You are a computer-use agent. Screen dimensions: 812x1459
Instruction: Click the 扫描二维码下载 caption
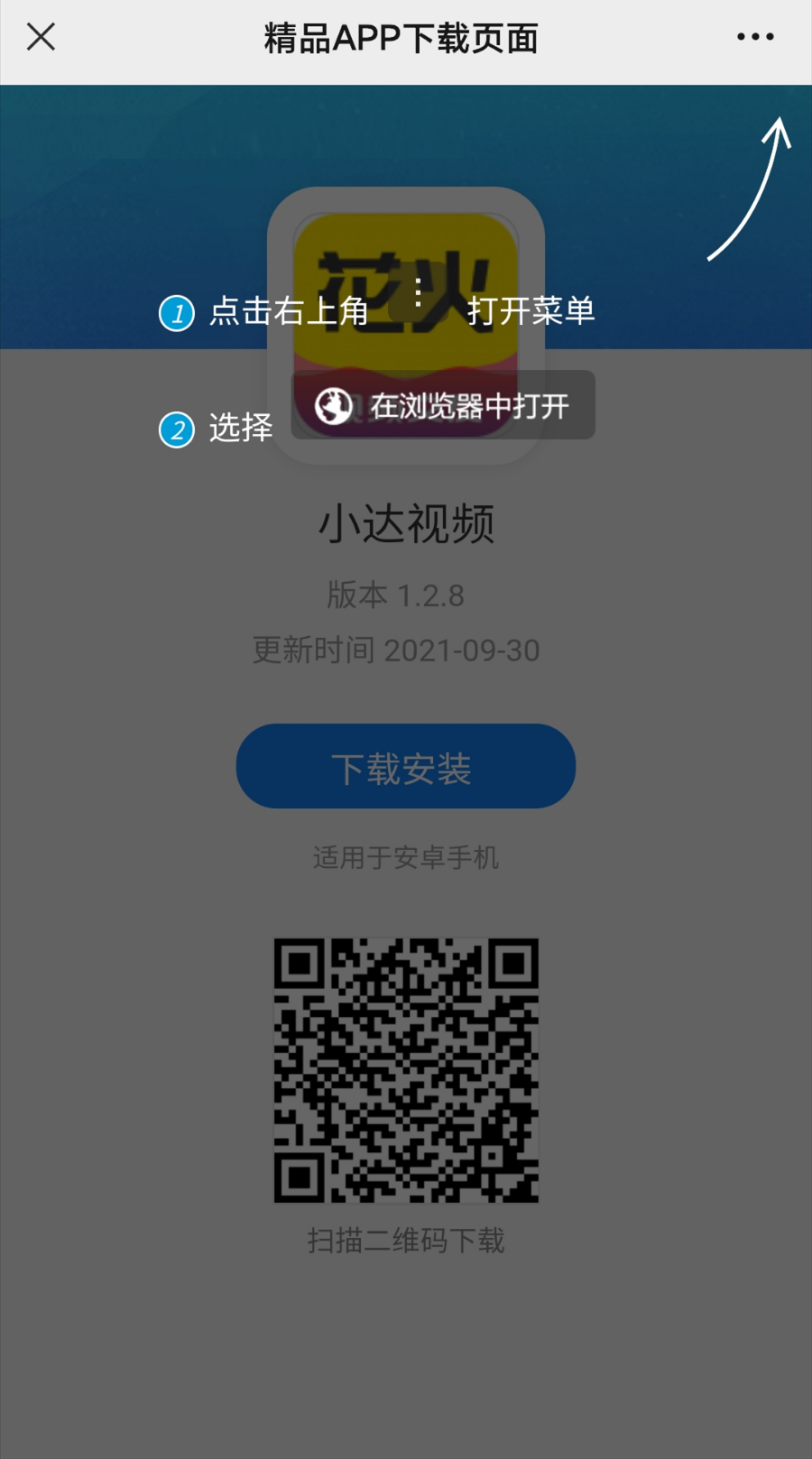pos(405,1239)
